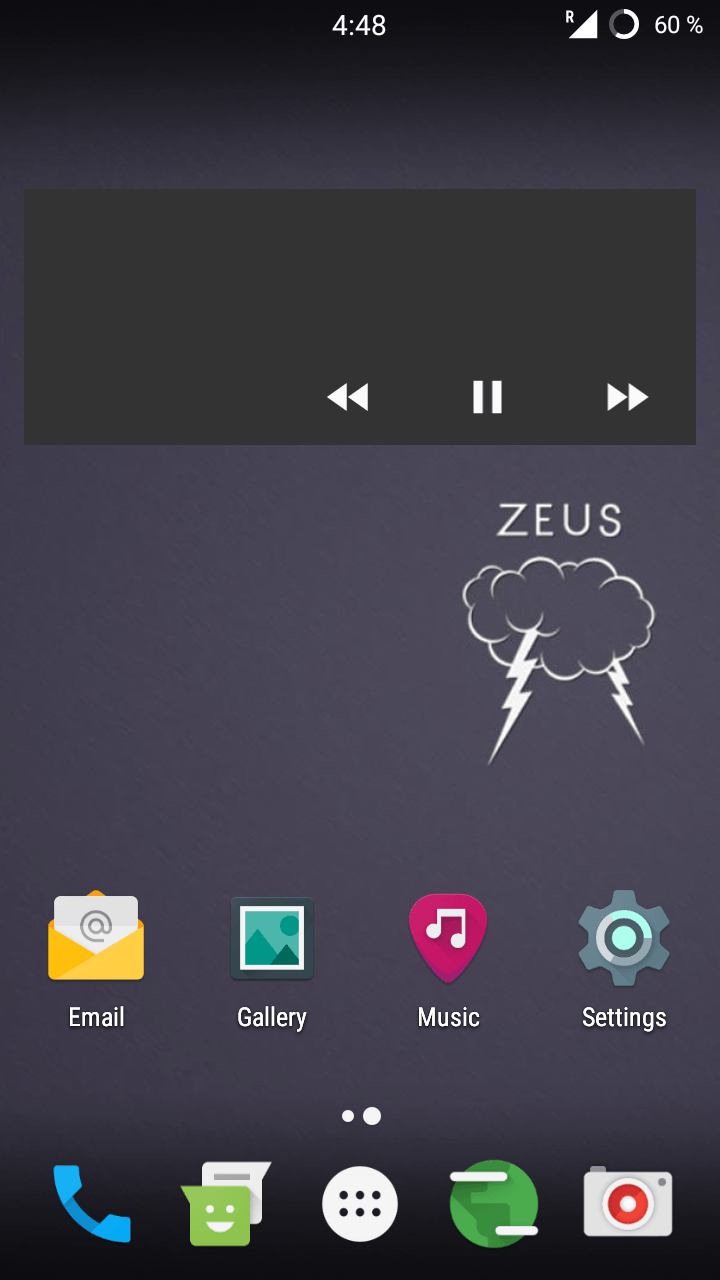Open the messaging app in dock
720x1280 pixels.
pos(226,1204)
